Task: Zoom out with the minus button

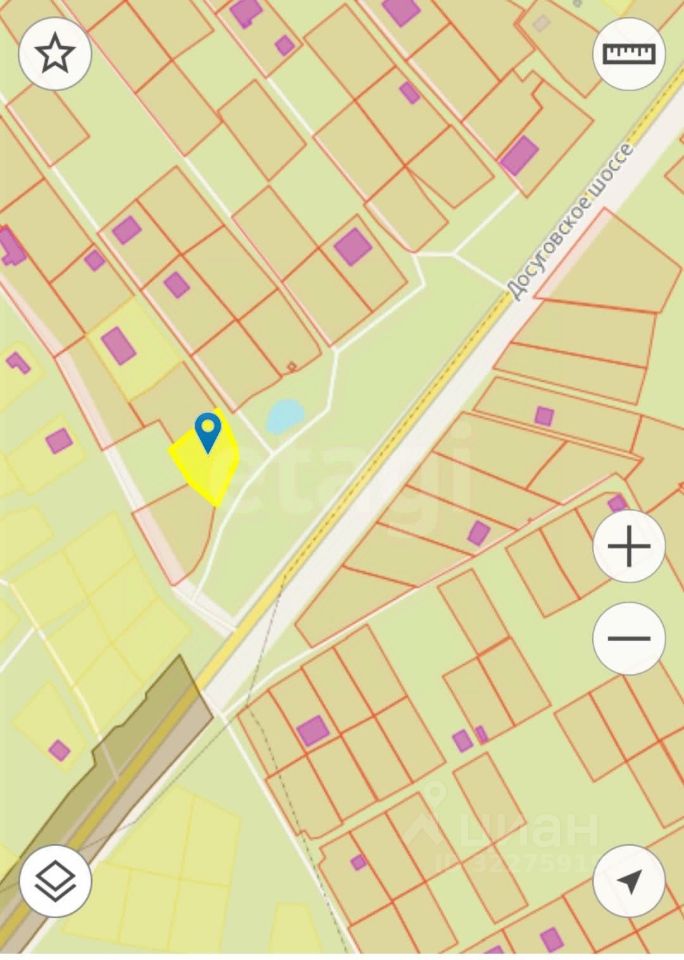Action: 629,638
